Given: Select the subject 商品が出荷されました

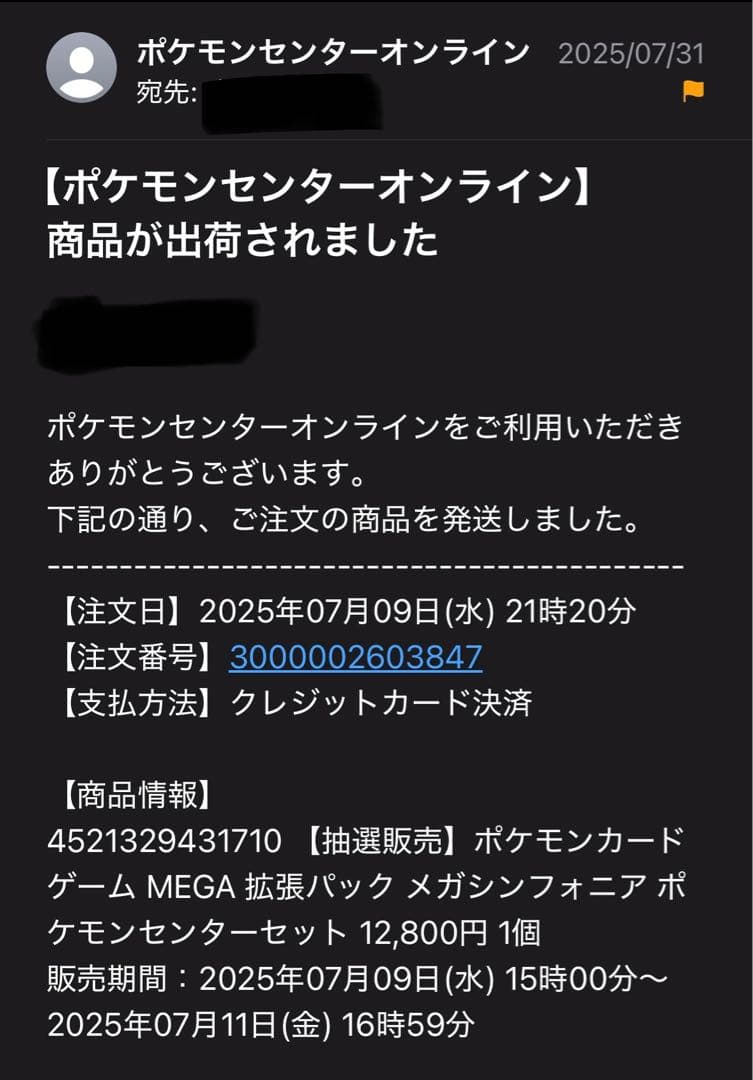Looking at the screenshot, I should click(242, 238).
